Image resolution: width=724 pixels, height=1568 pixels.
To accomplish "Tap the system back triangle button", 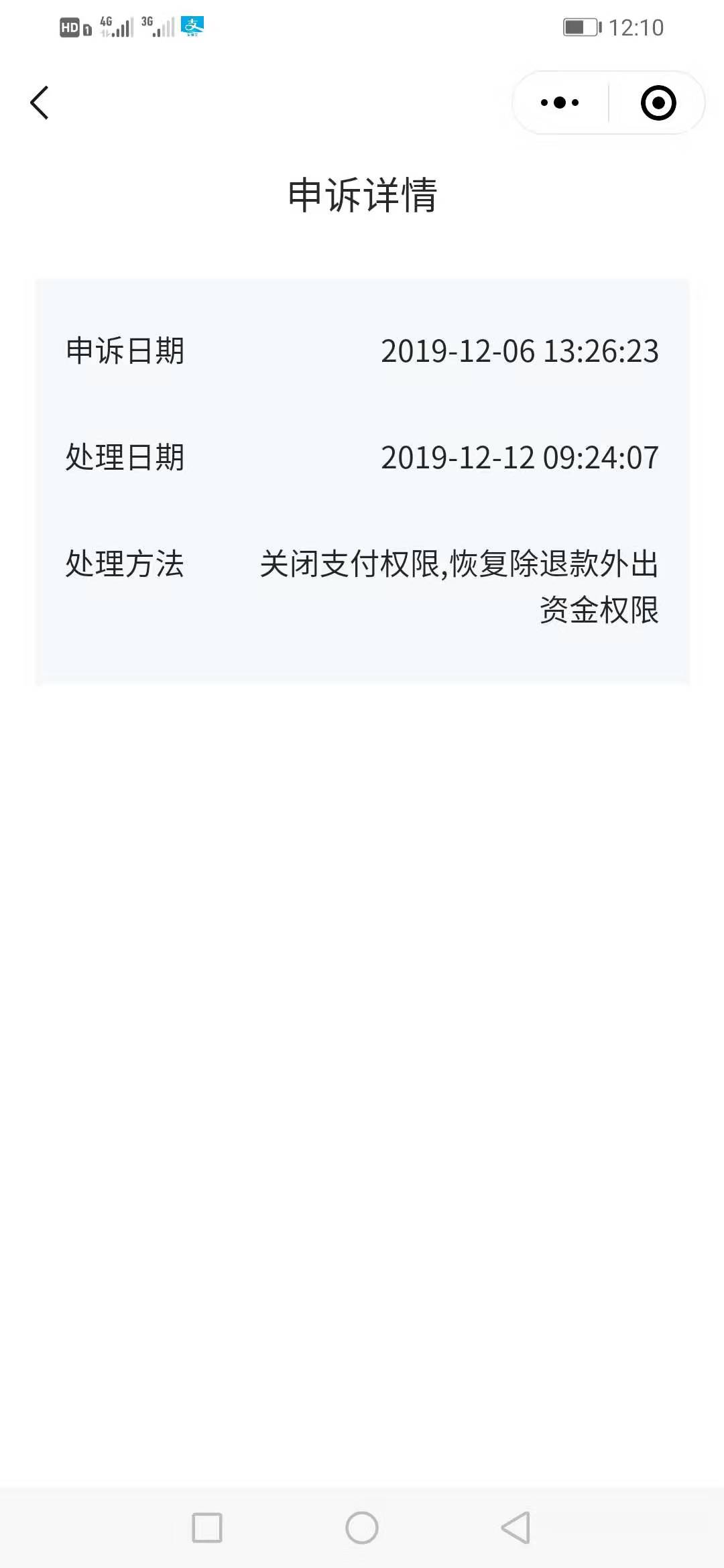I will tap(516, 1528).
